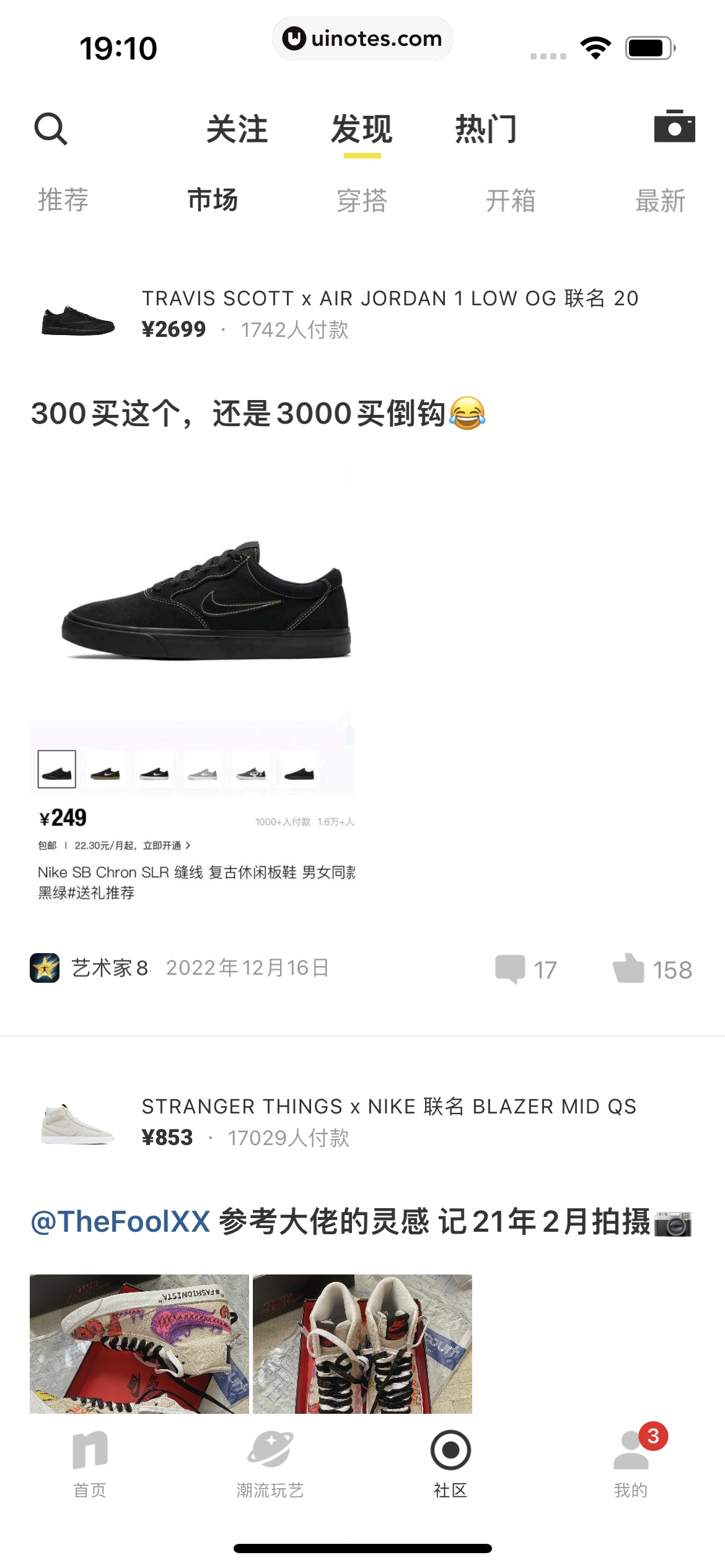The width and height of the screenshot is (725, 1568).
Task: Open the 我的 tab
Action: click(631, 1464)
